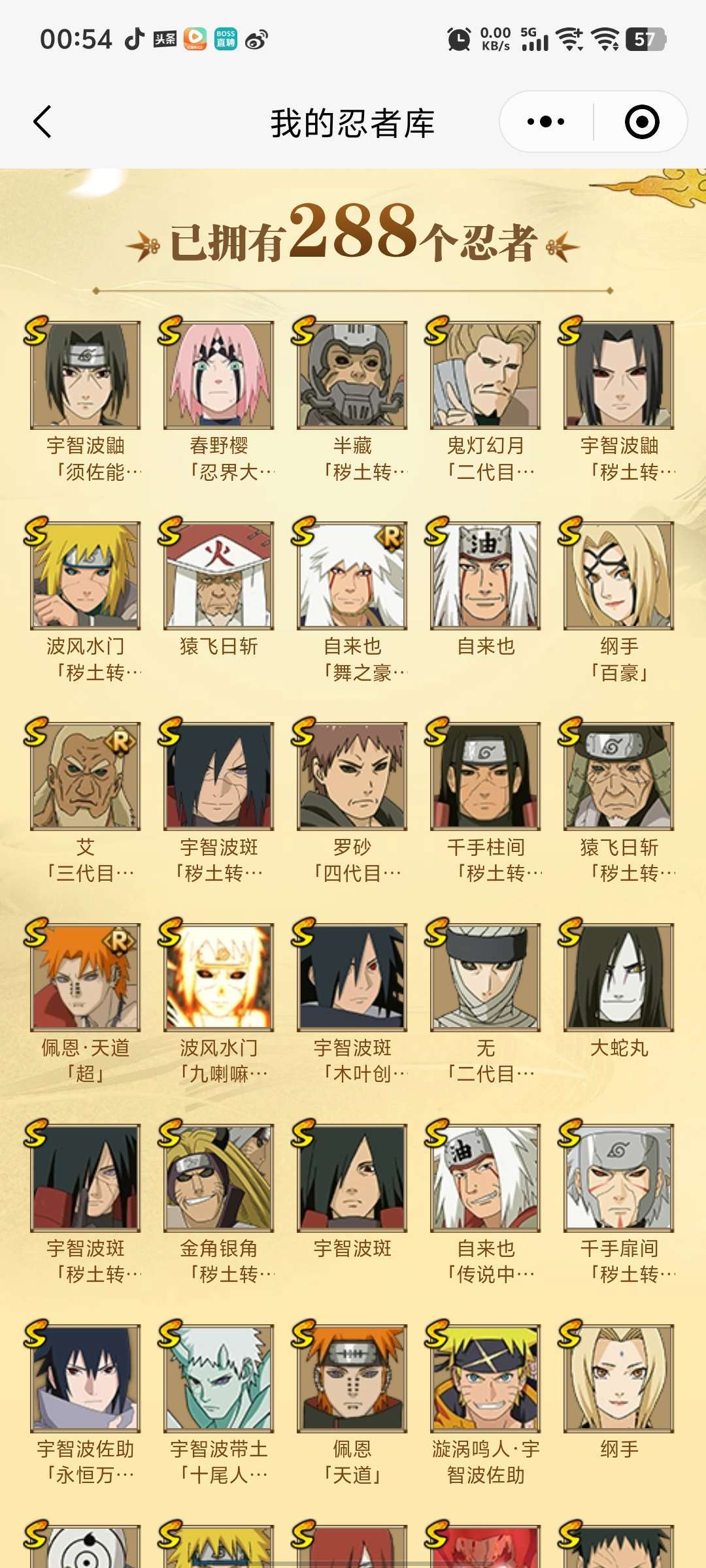This screenshot has height=1568, width=706.
Task: Select the 半藏 ninja tile
Action: 352,375
